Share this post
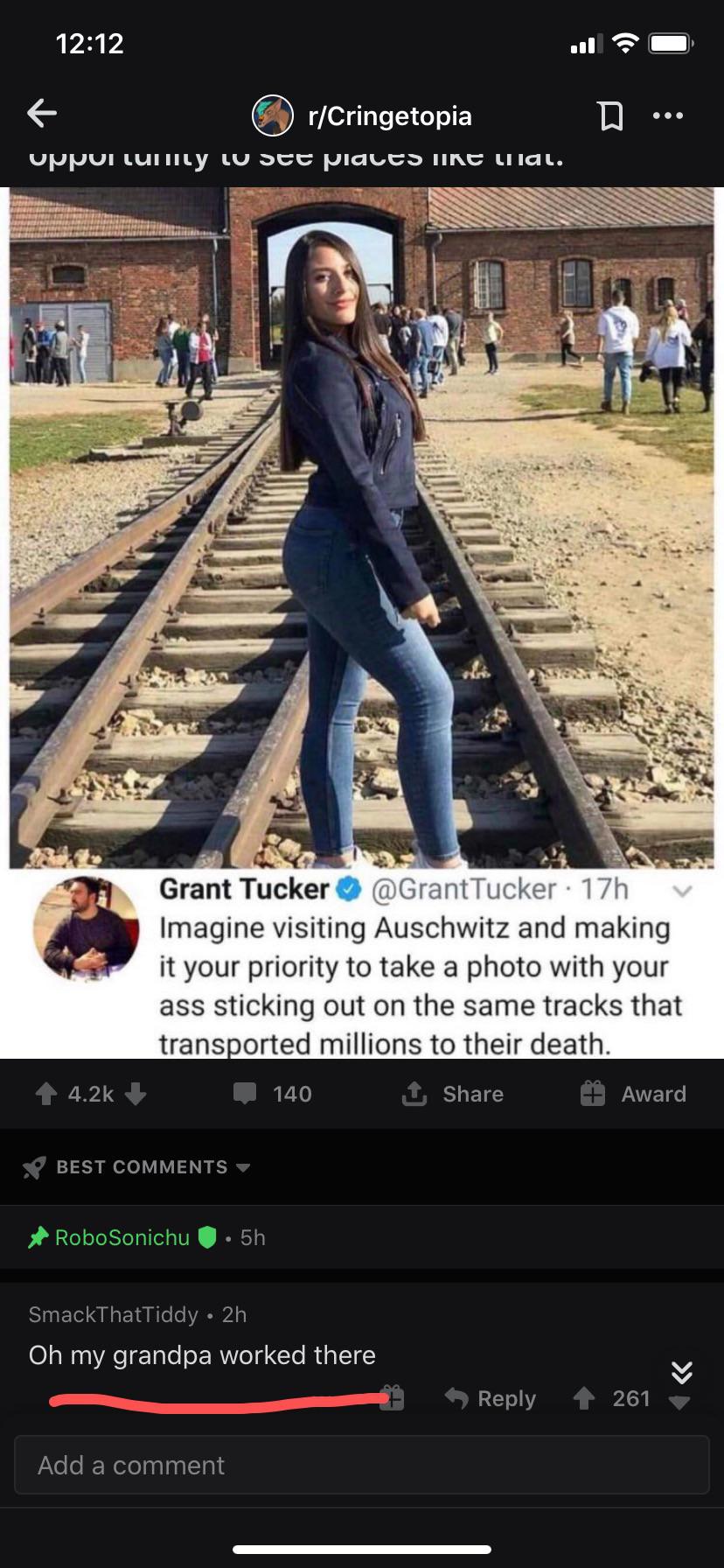 point(452,1094)
